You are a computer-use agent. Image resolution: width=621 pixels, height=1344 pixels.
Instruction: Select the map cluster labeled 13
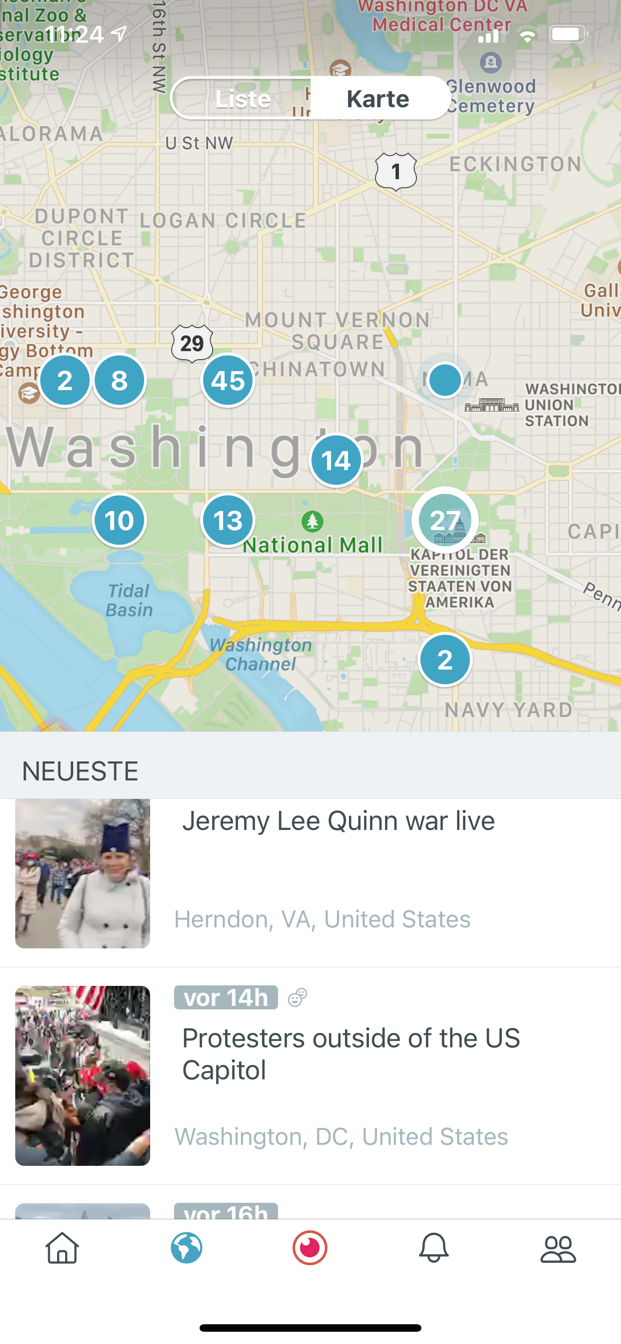(228, 520)
